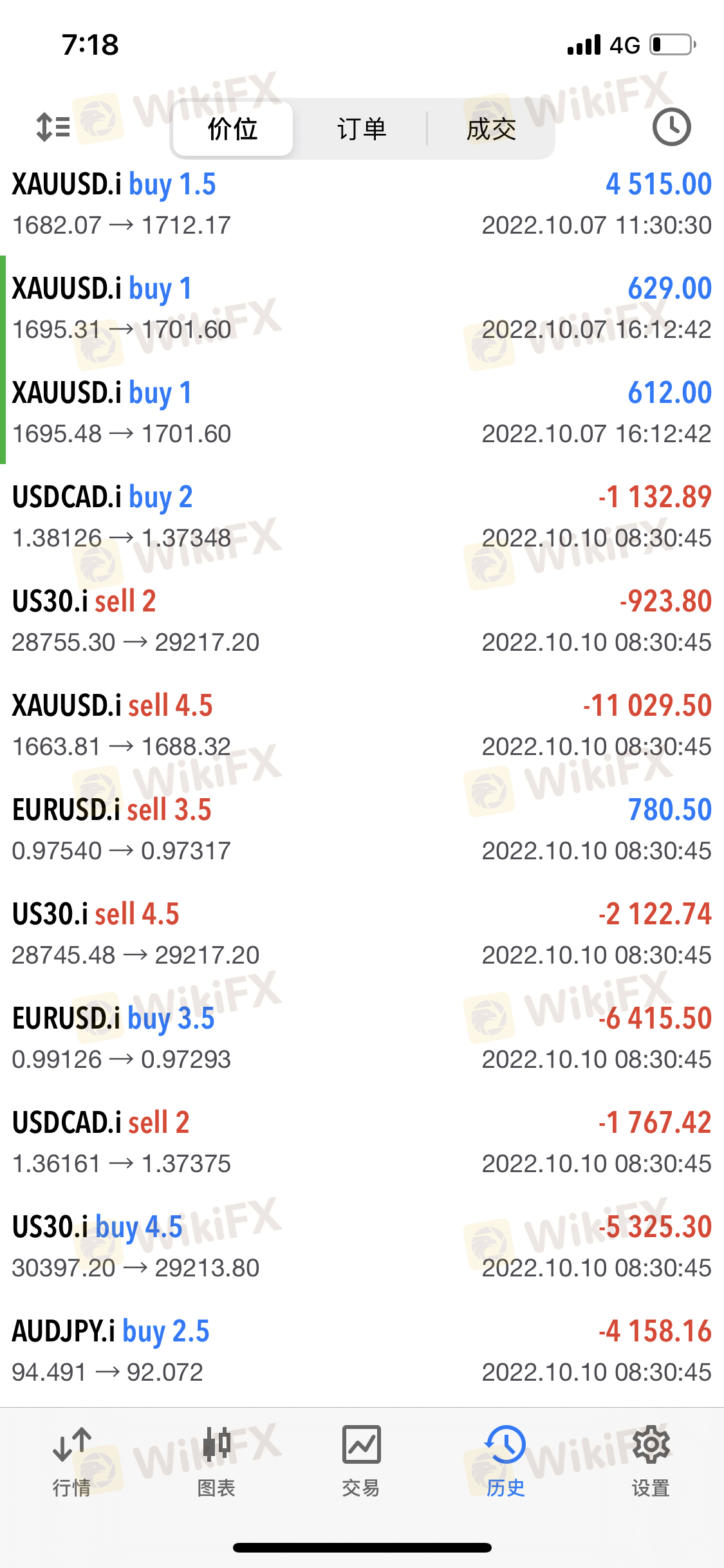
Task: Open the sort order icon
Action: click(53, 127)
